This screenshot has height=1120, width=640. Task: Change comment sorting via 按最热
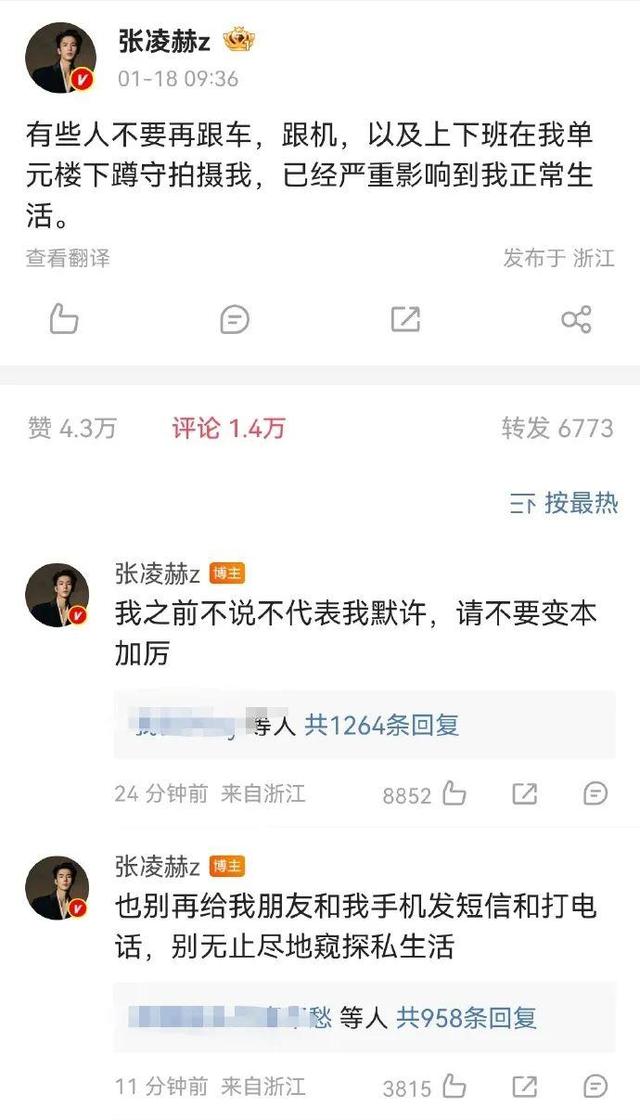pyautogui.click(x=565, y=503)
